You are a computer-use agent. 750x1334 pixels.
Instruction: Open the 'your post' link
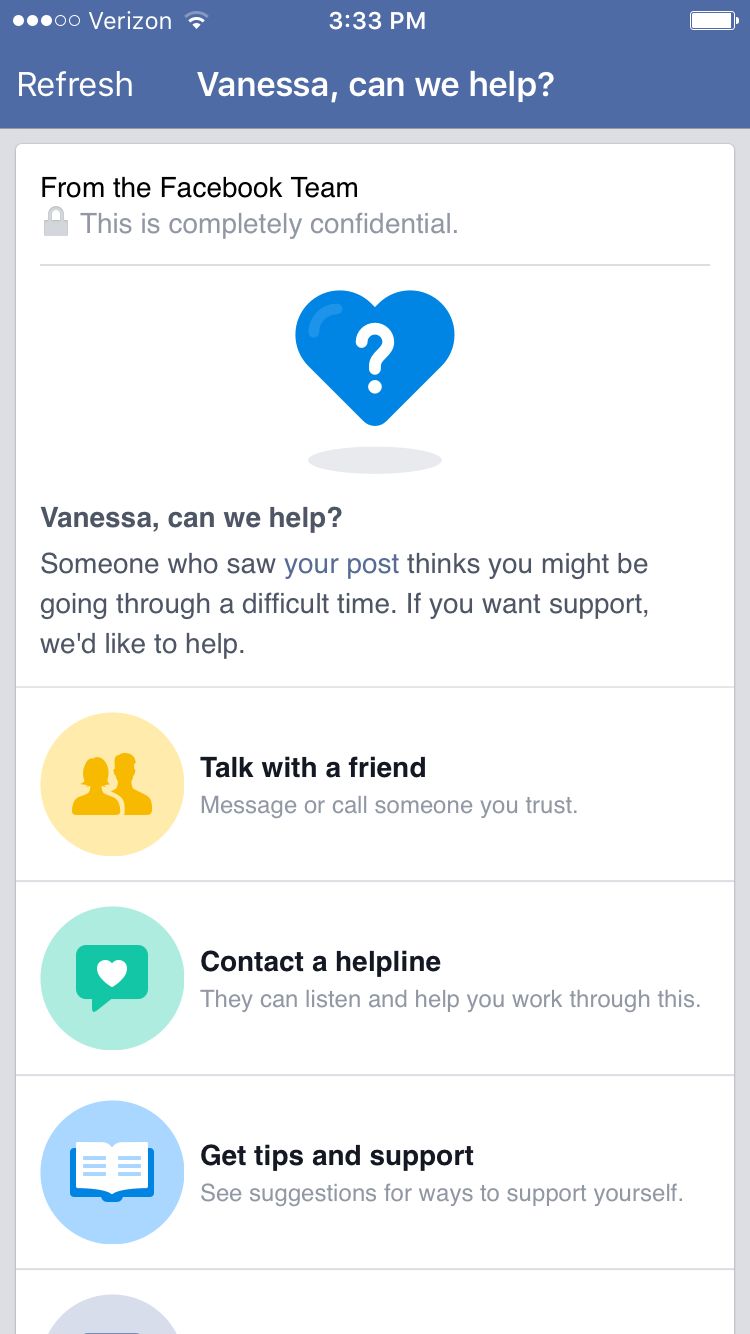click(x=341, y=564)
